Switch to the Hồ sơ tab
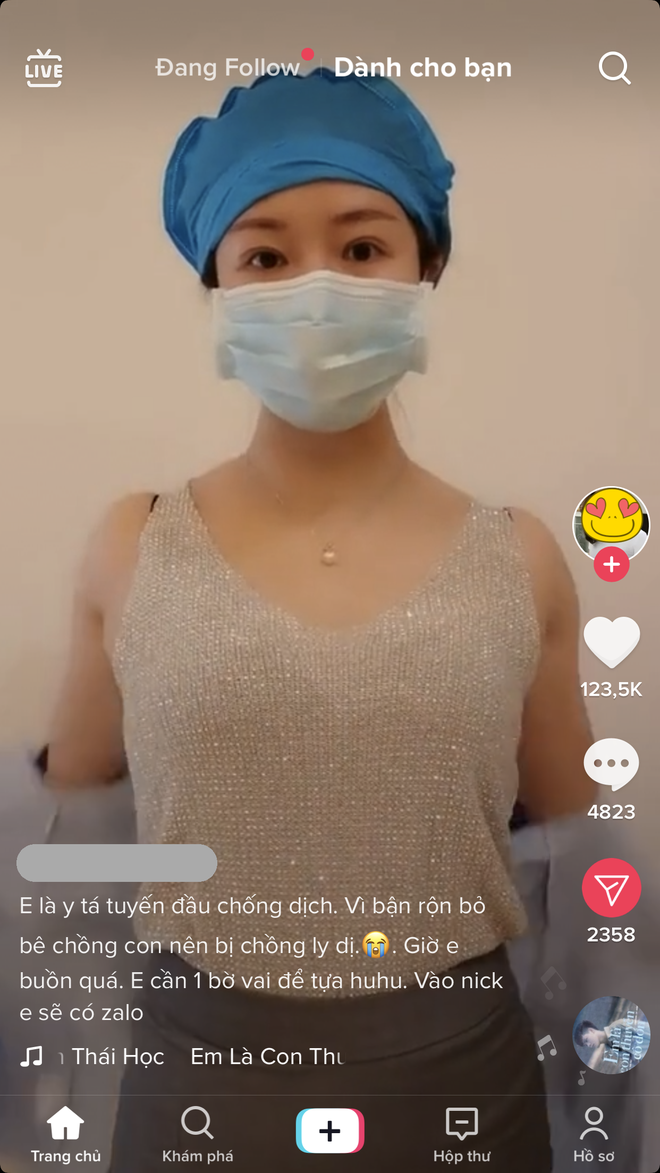The width and height of the screenshot is (660, 1173). (594, 1135)
